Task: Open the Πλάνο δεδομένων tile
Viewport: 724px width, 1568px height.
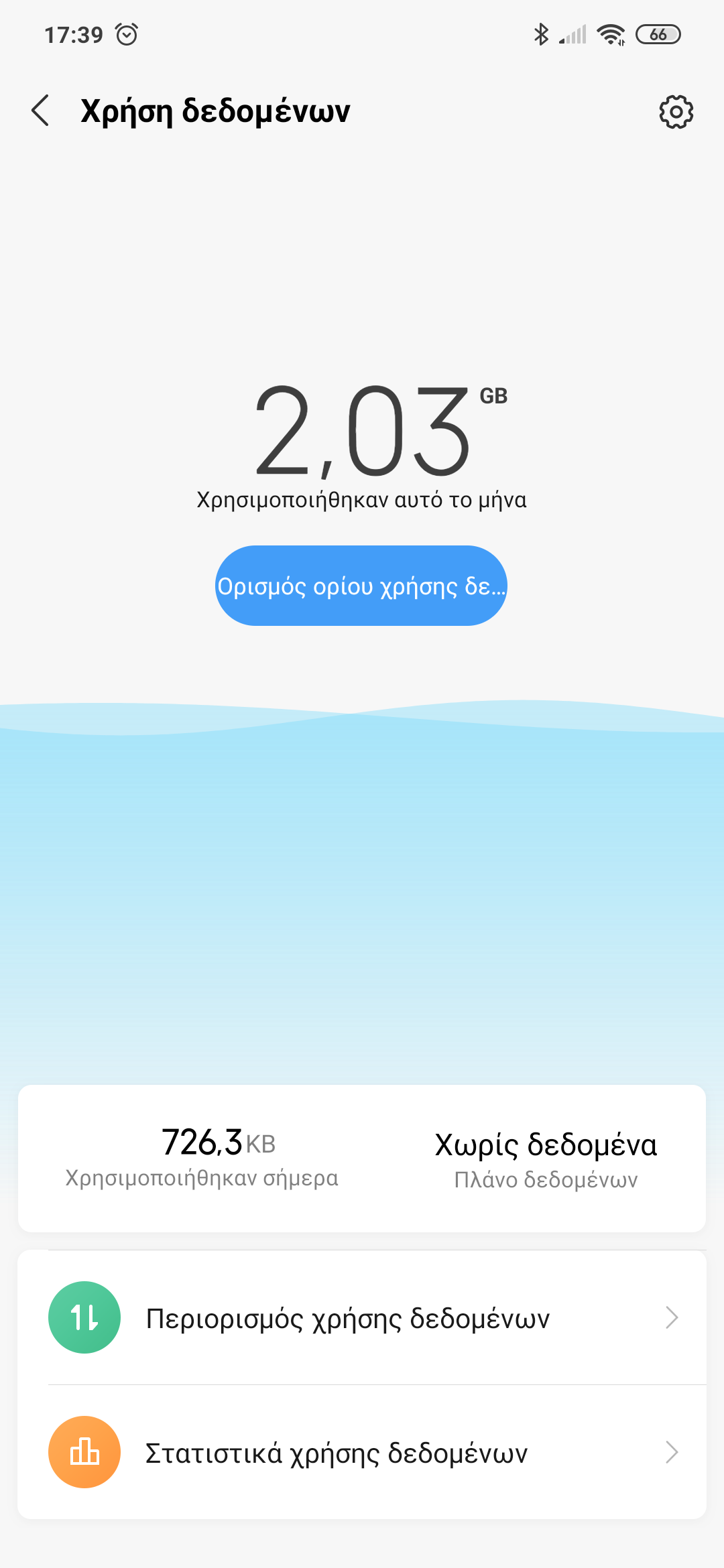Action: [x=545, y=1159]
